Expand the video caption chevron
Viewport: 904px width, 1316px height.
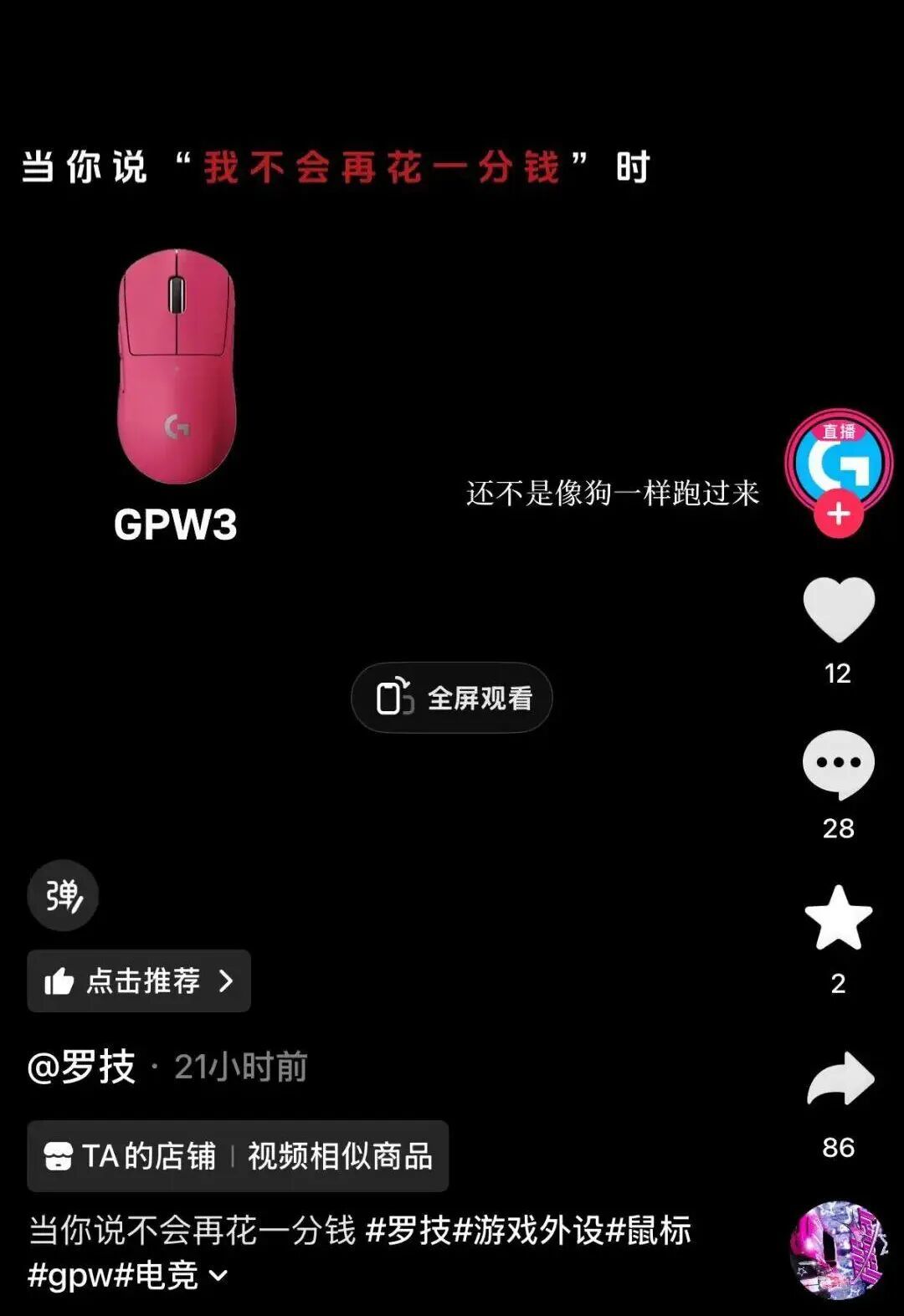(218, 1276)
